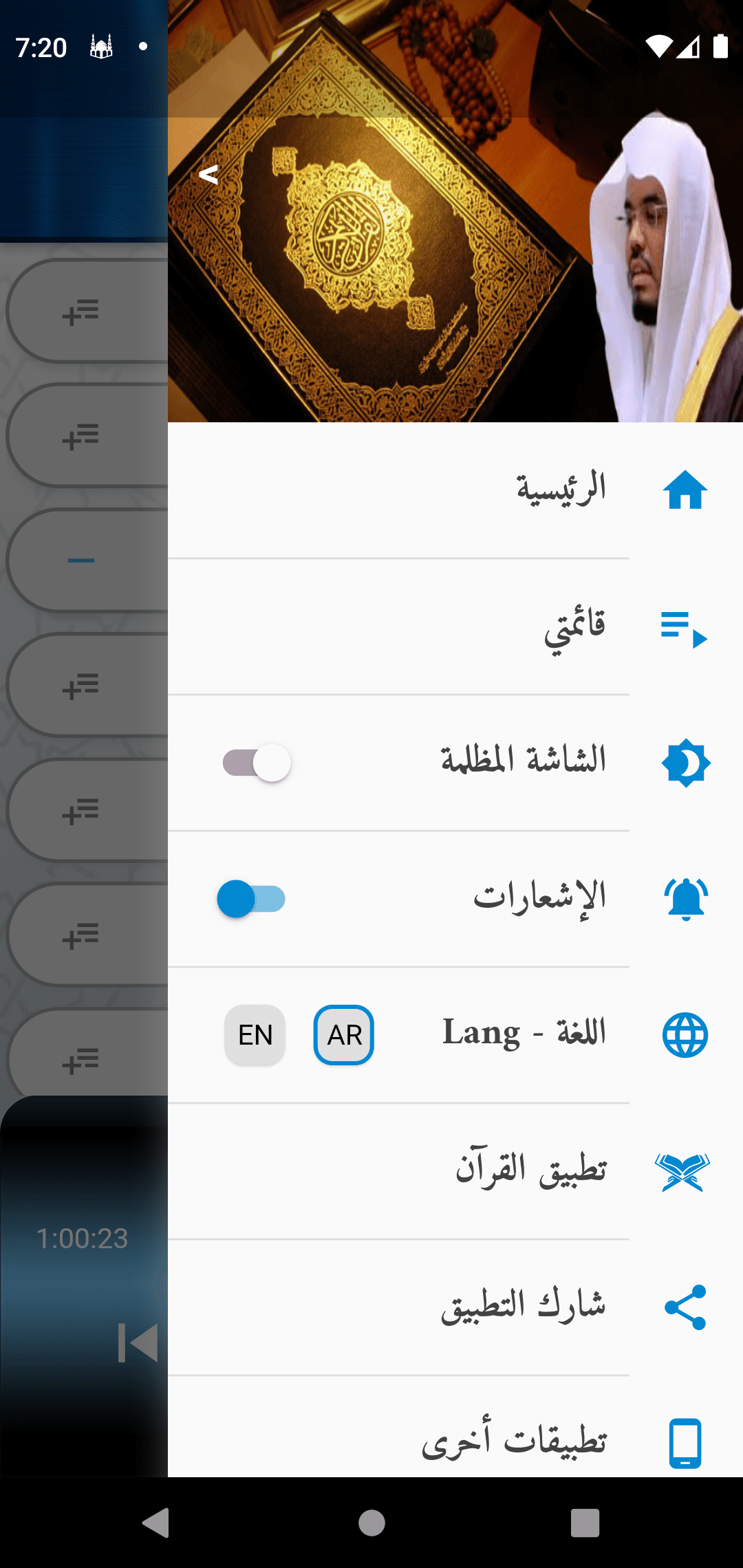Screen dimensions: 743x1568
Task: Share the app via شارك التطبيق
Action: 523,1307
